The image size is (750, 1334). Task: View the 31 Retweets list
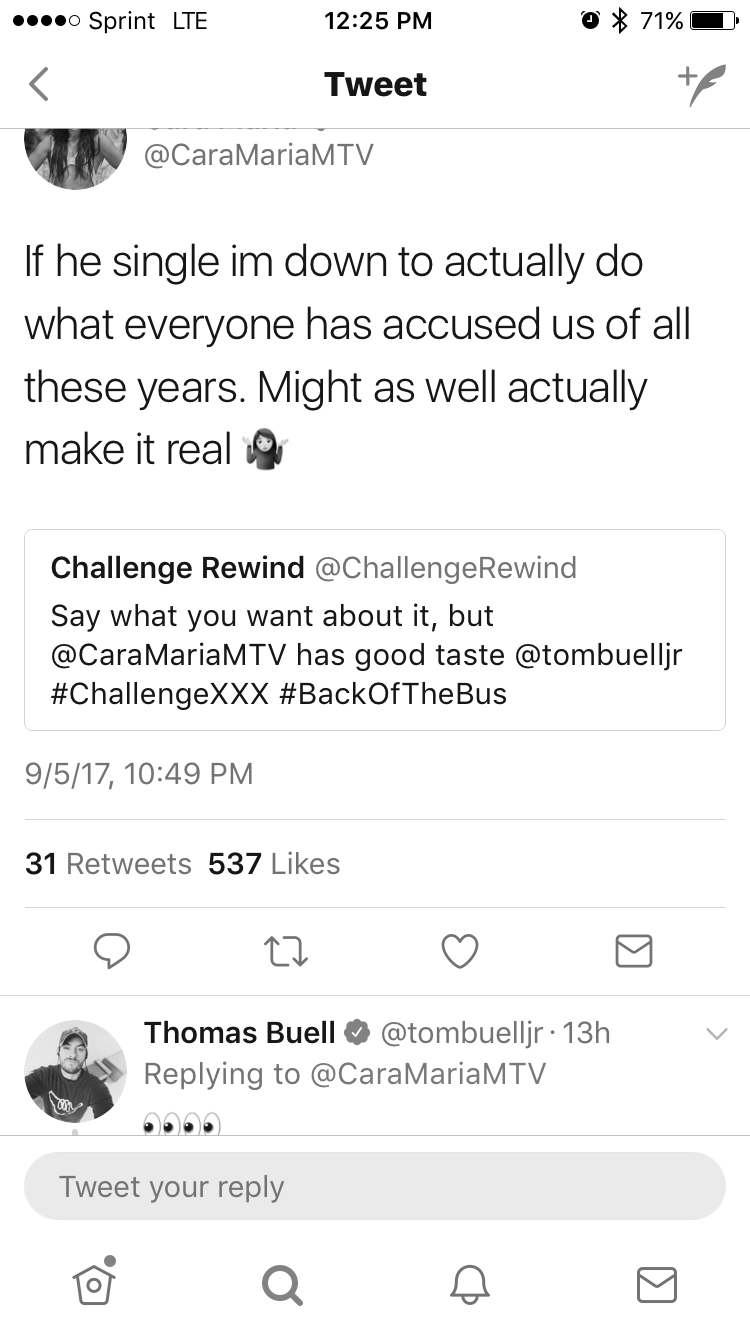[108, 864]
